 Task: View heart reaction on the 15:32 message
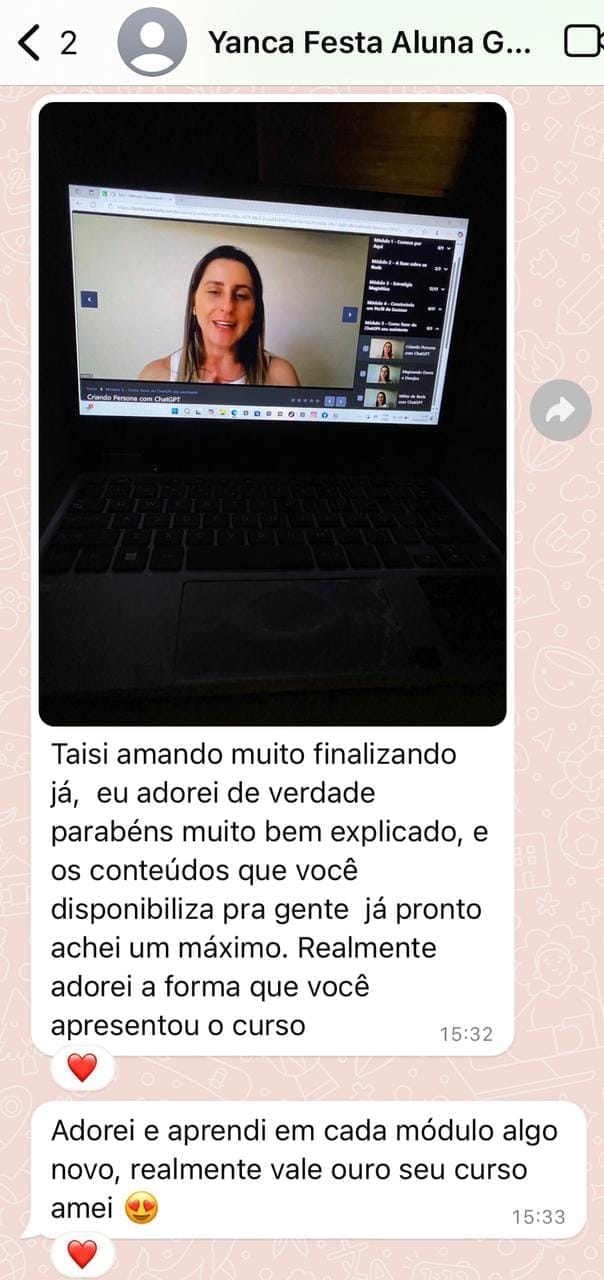[x=82, y=1068]
